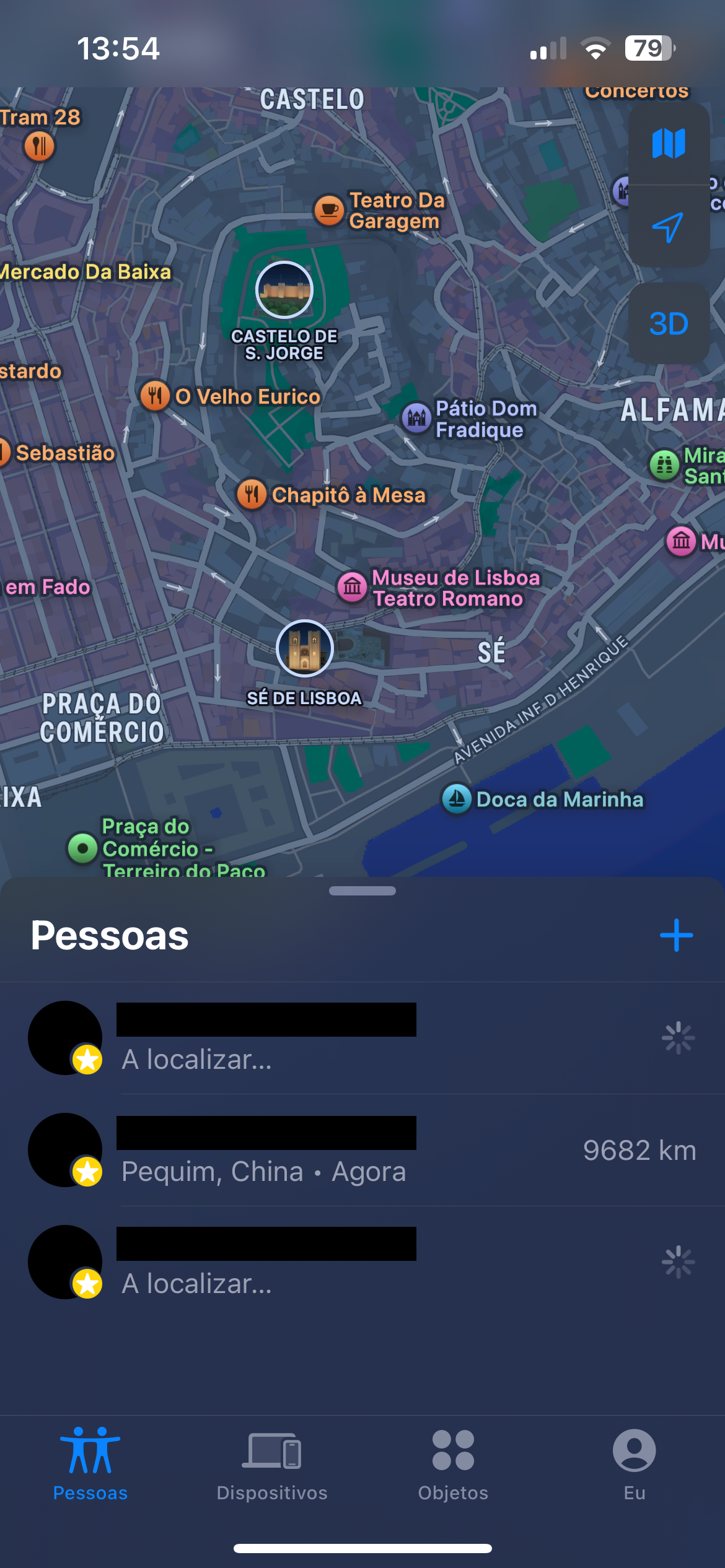Tap the Castelo de S. Jorge landmark
725x1568 pixels.
point(284,290)
